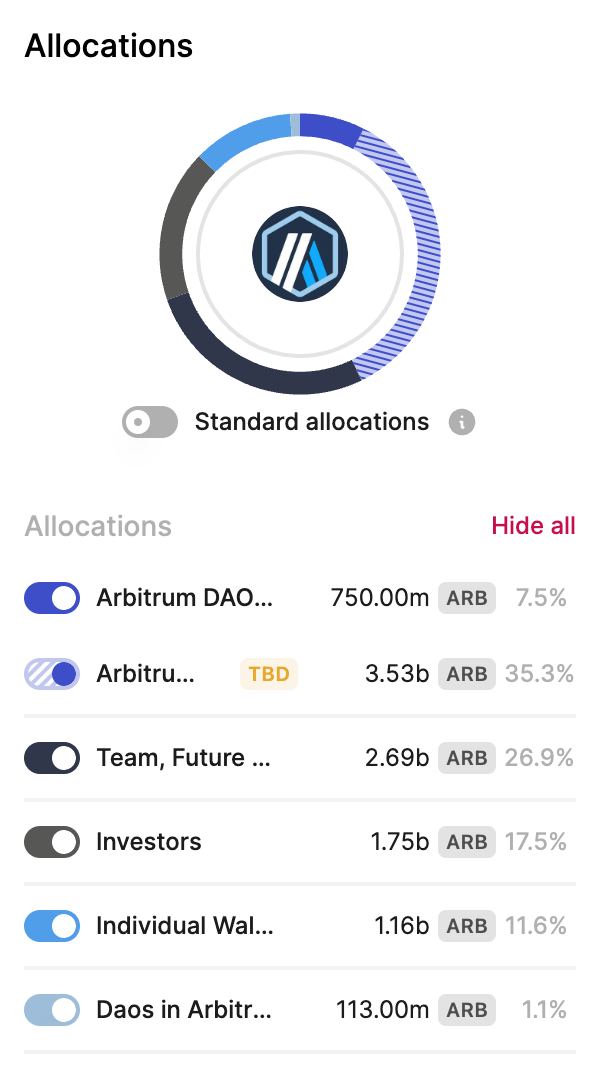Tap the Hide all link

[533, 526]
